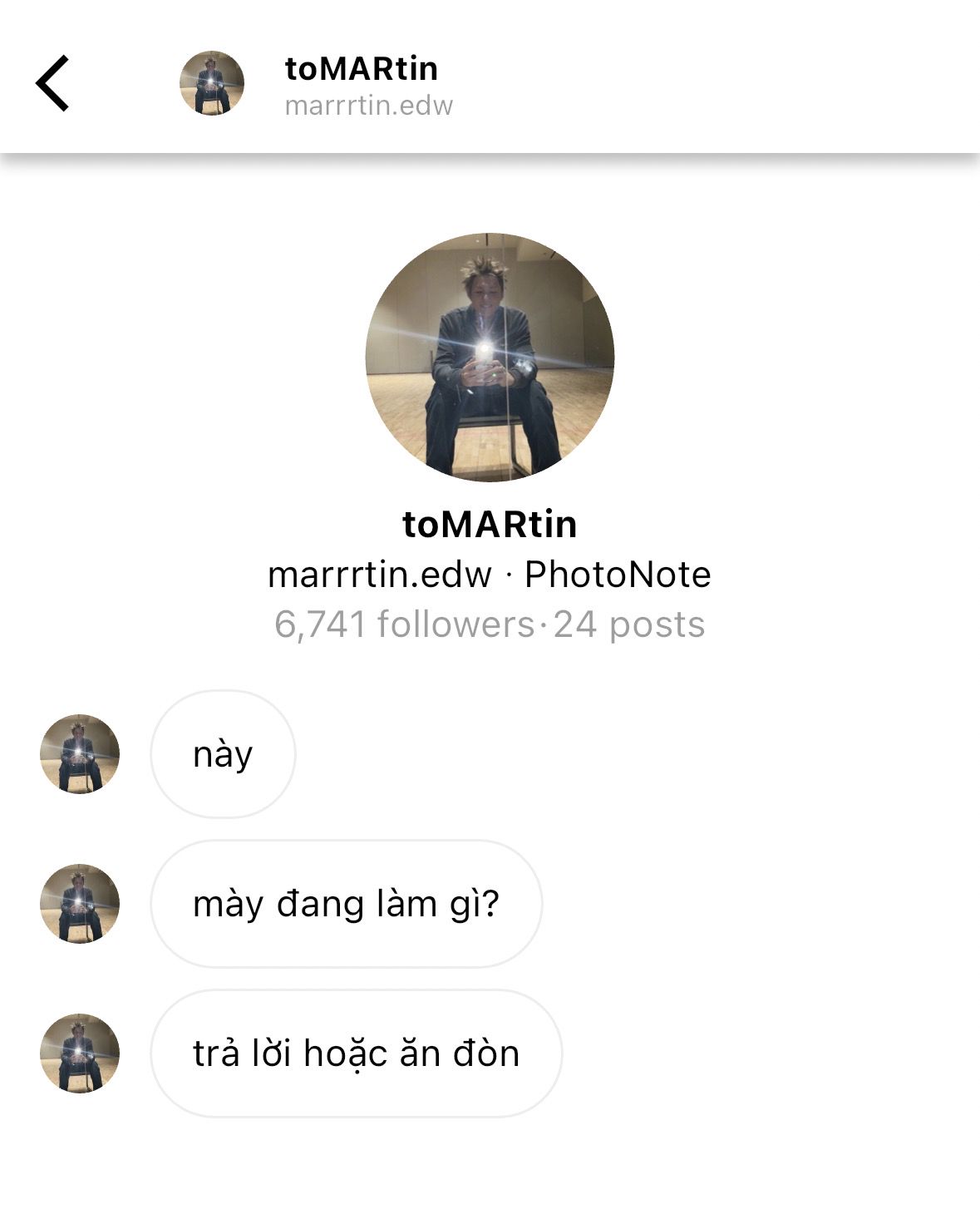Open toMARtin's profile from the header avatar
The image size is (980, 1209).
pos(212,83)
